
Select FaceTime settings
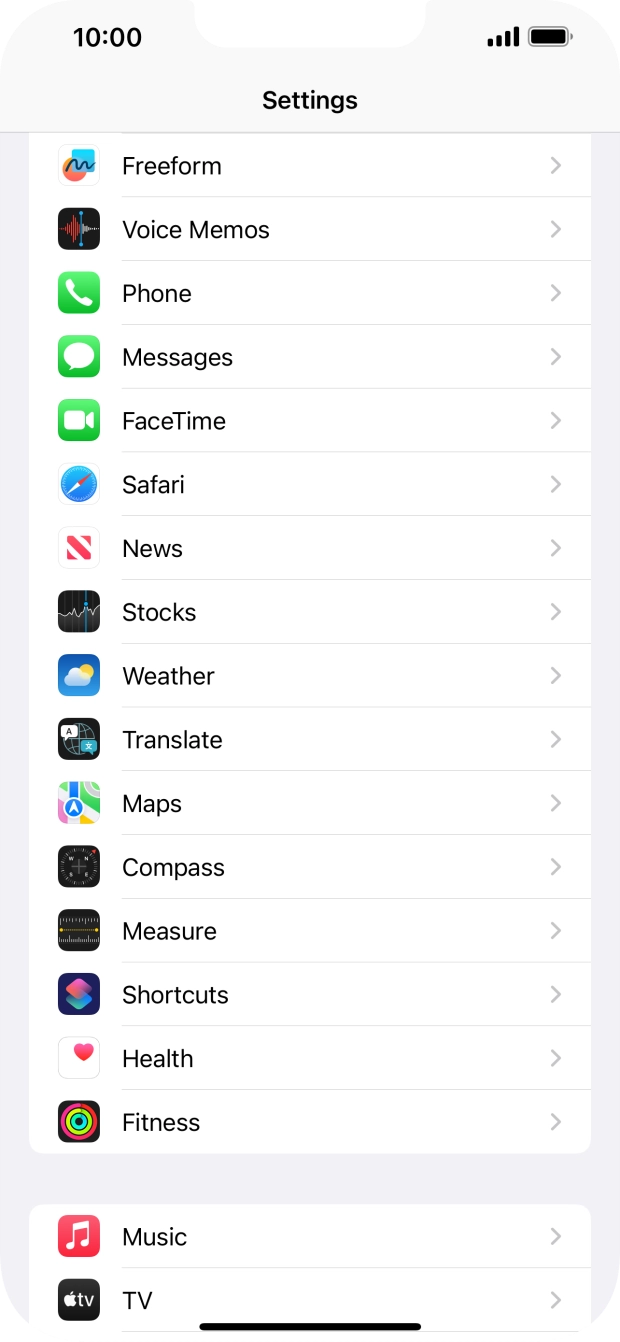[310, 421]
